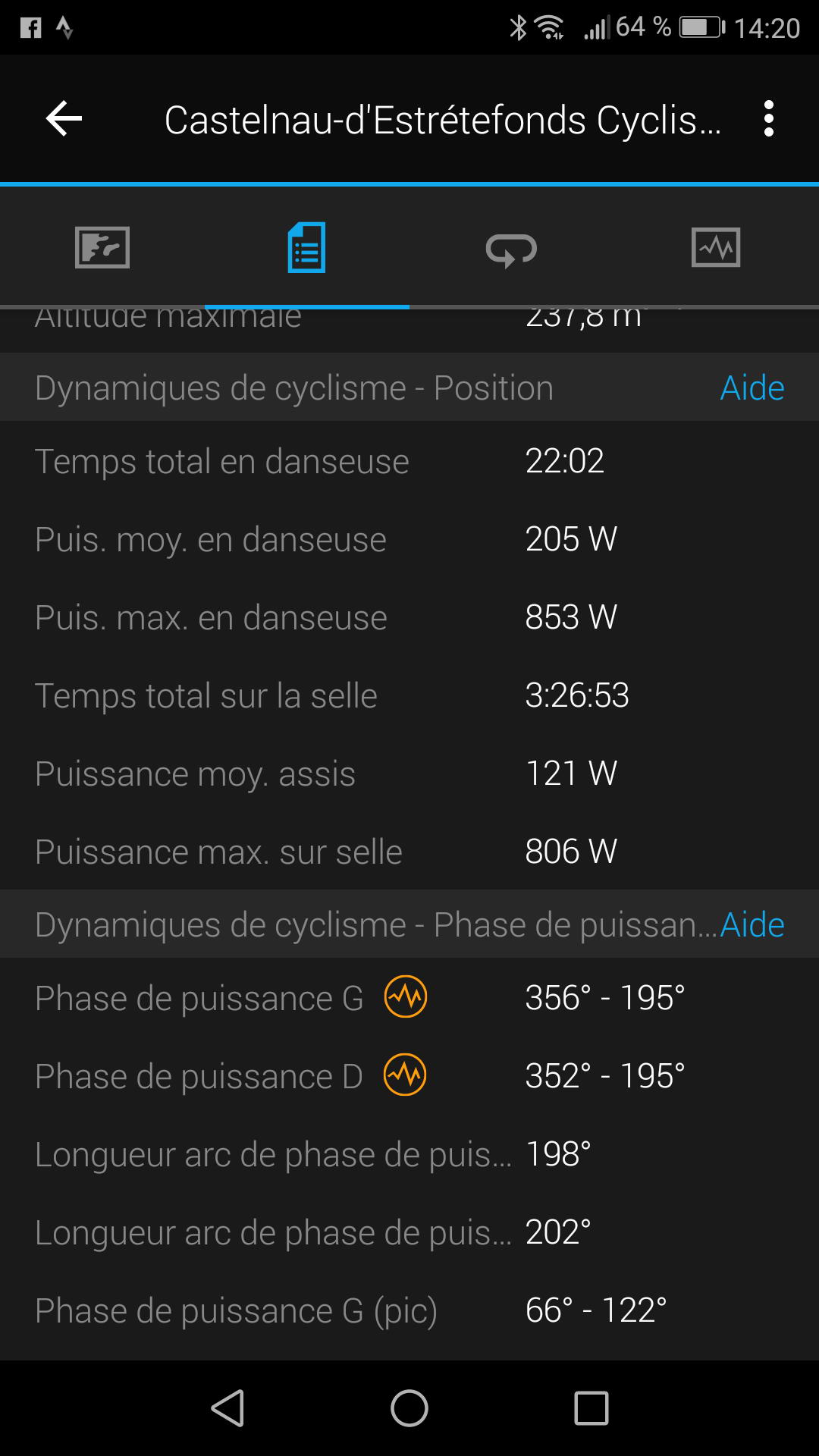The image size is (819, 1456).
Task: Open the recent apps view
Action: tap(591, 1409)
